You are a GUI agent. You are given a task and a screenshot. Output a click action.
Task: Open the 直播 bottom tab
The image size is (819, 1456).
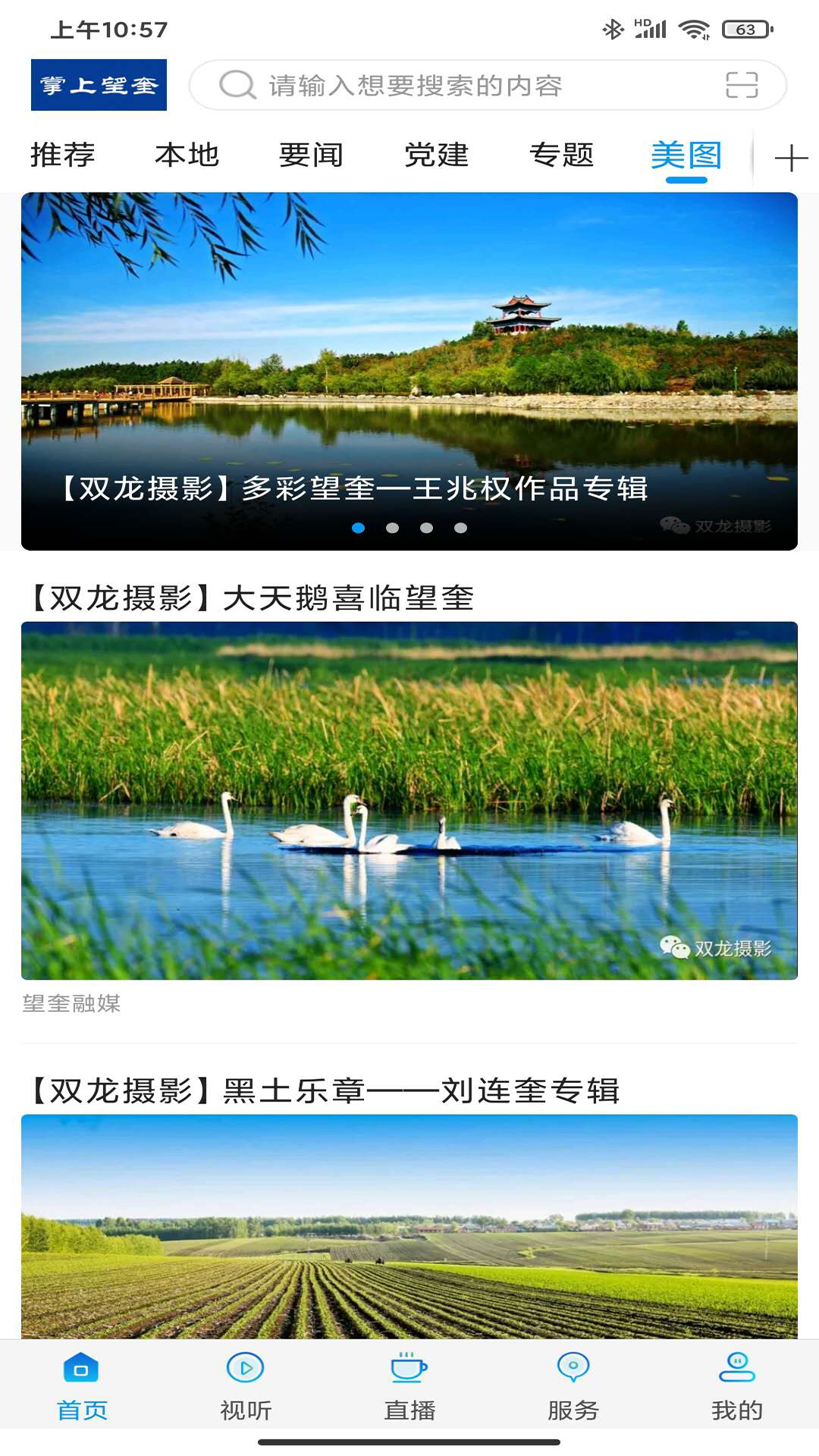click(x=409, y=1386)
